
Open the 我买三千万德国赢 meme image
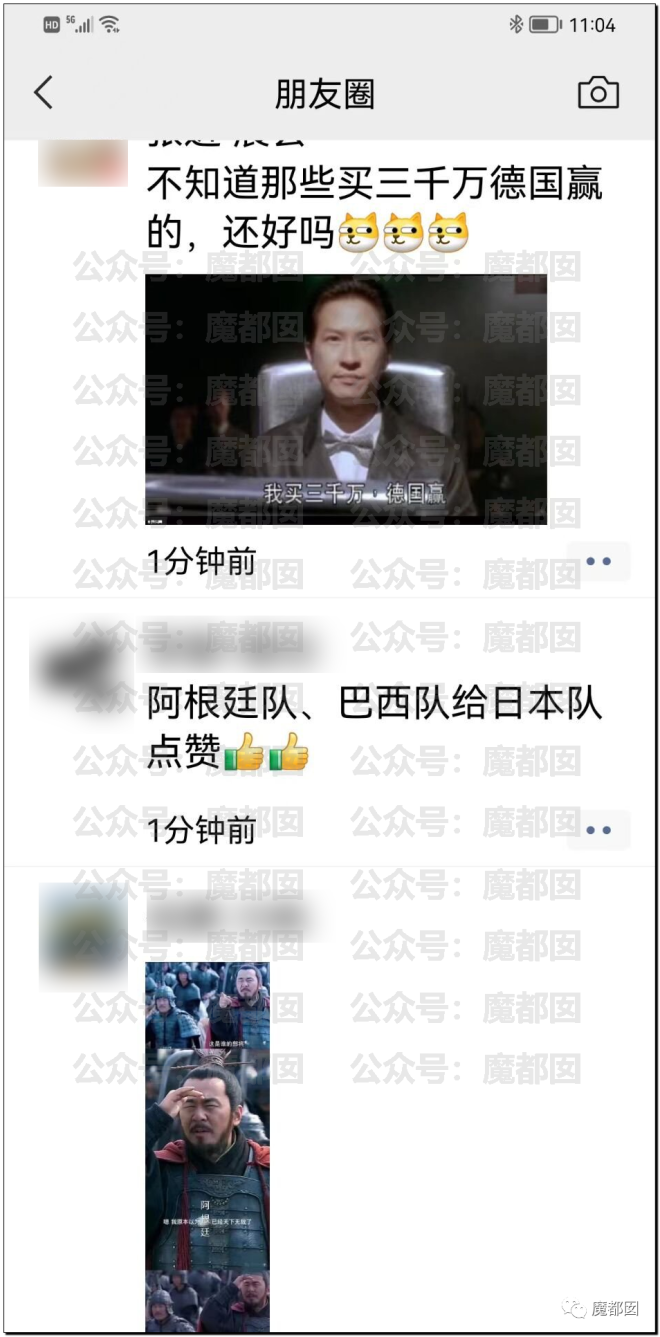tap(346, 400)
